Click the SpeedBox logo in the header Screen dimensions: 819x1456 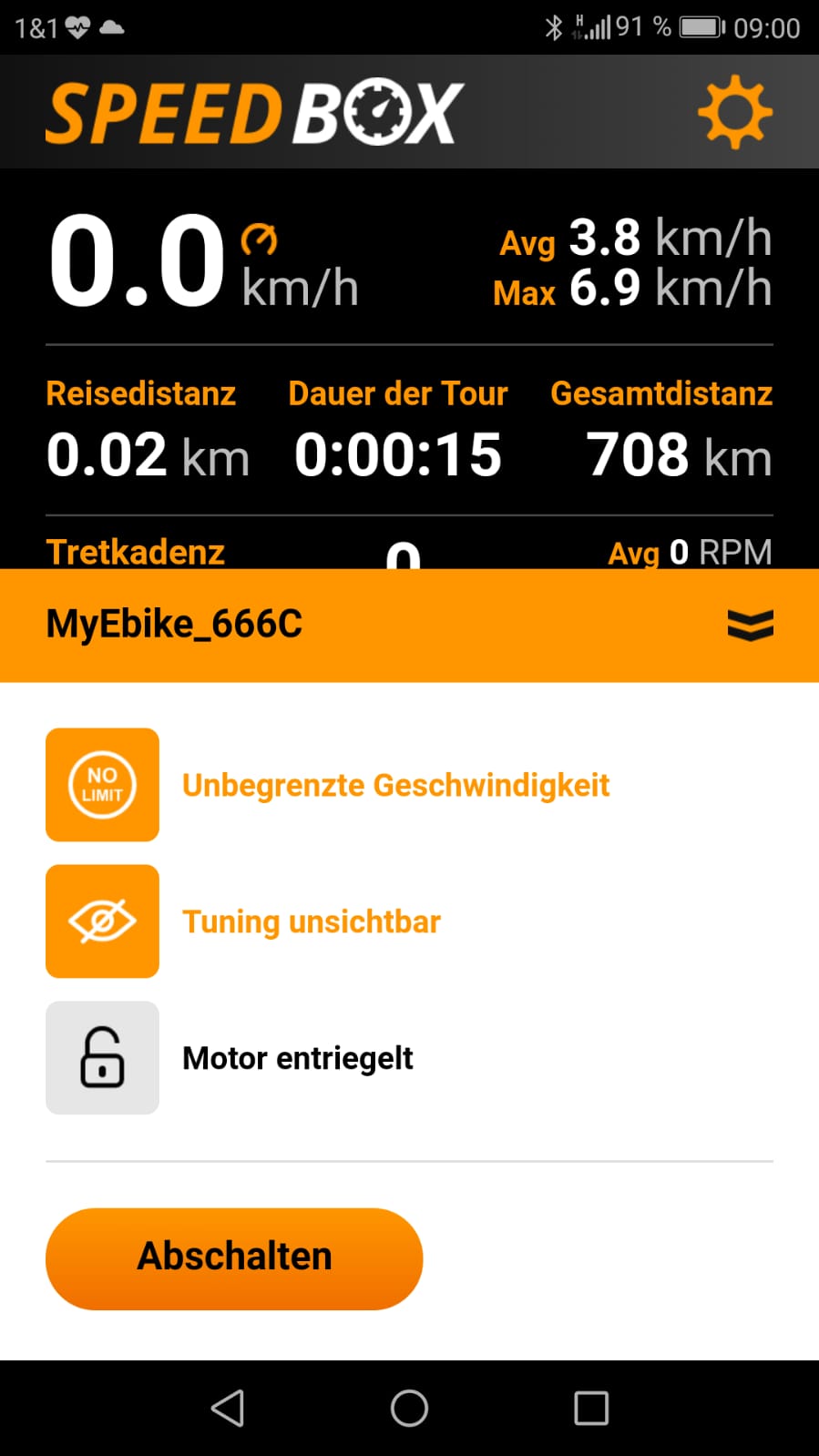click(x=255, y=111)
